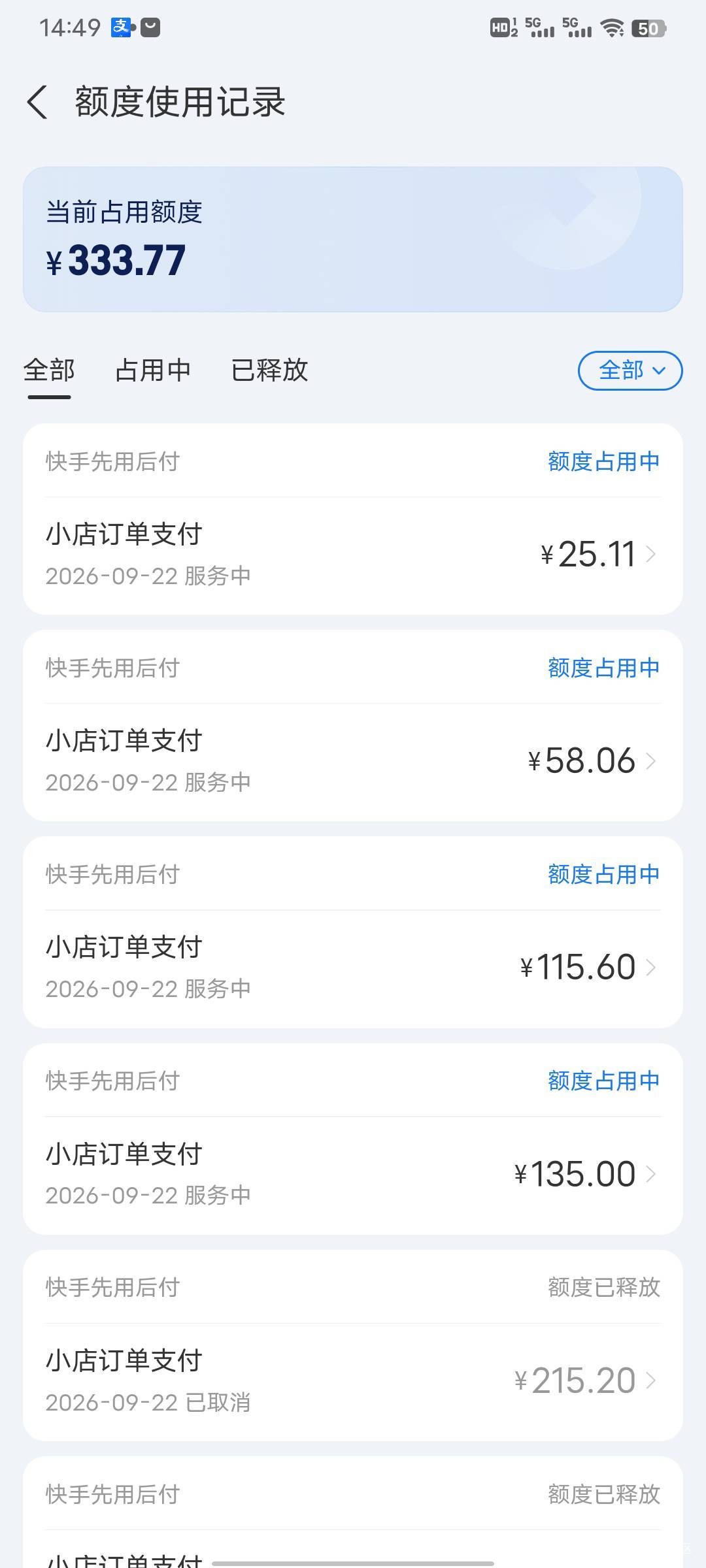Switch to the 已释放 tab
The width and height of the screenshot is (706, 1568).
(x=269, y=370)
